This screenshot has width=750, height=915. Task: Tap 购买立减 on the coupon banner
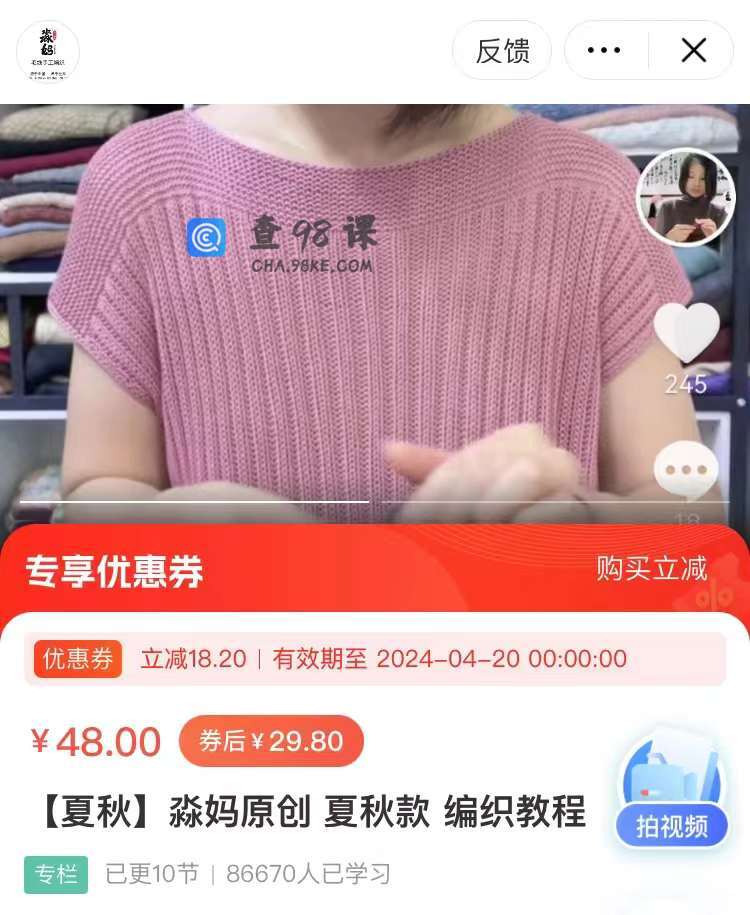coord(651,569)
